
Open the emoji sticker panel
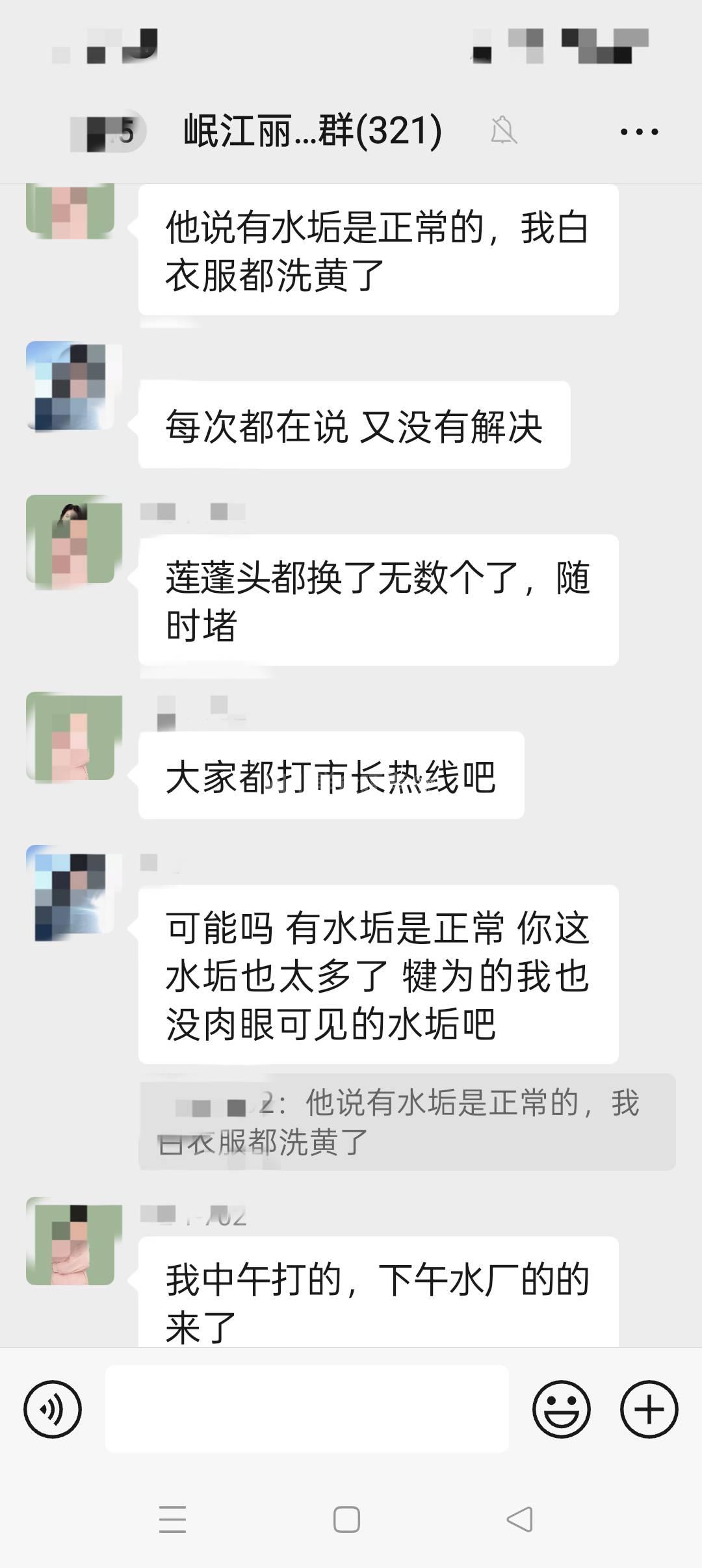pyautogui.click(x=561, y=1409)
